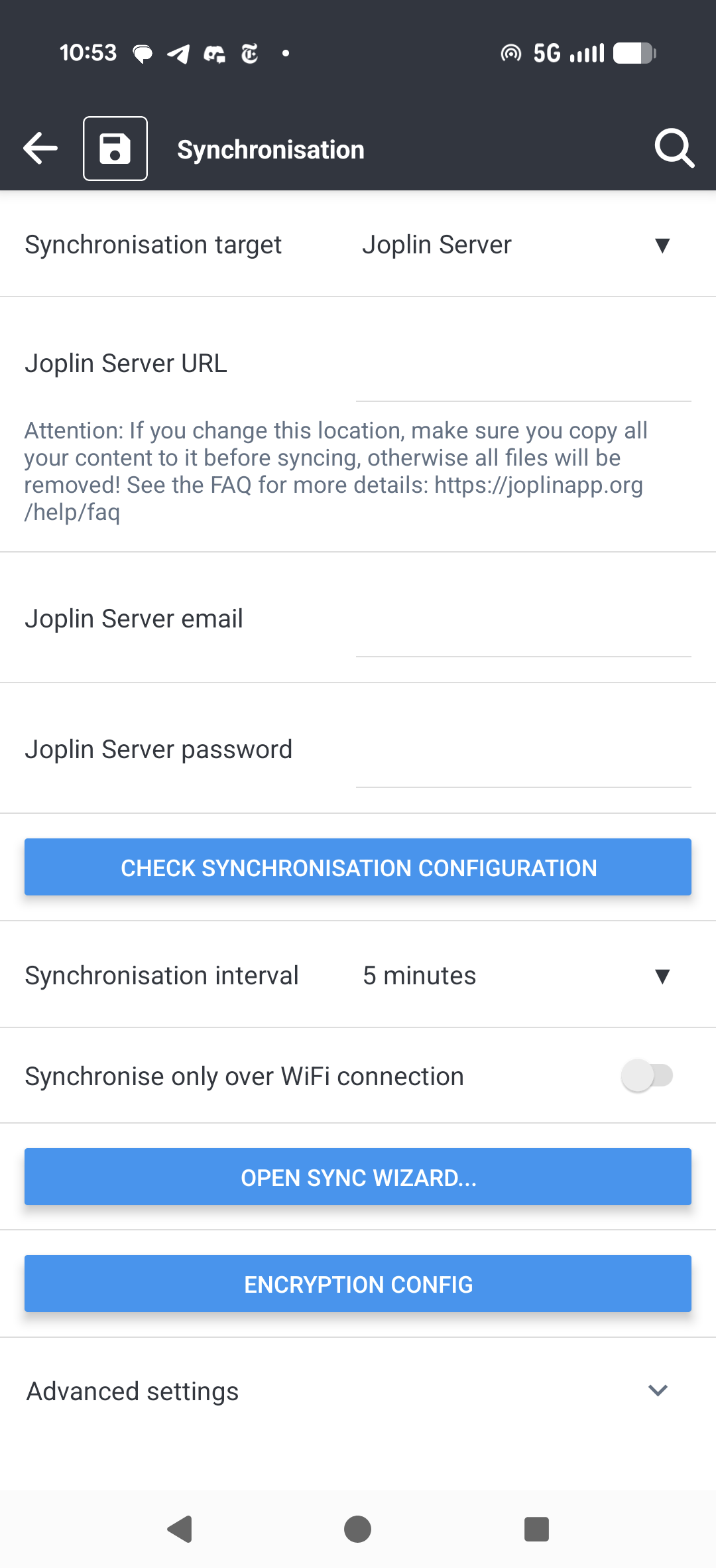Open settings search magnifier

[674, 149]
